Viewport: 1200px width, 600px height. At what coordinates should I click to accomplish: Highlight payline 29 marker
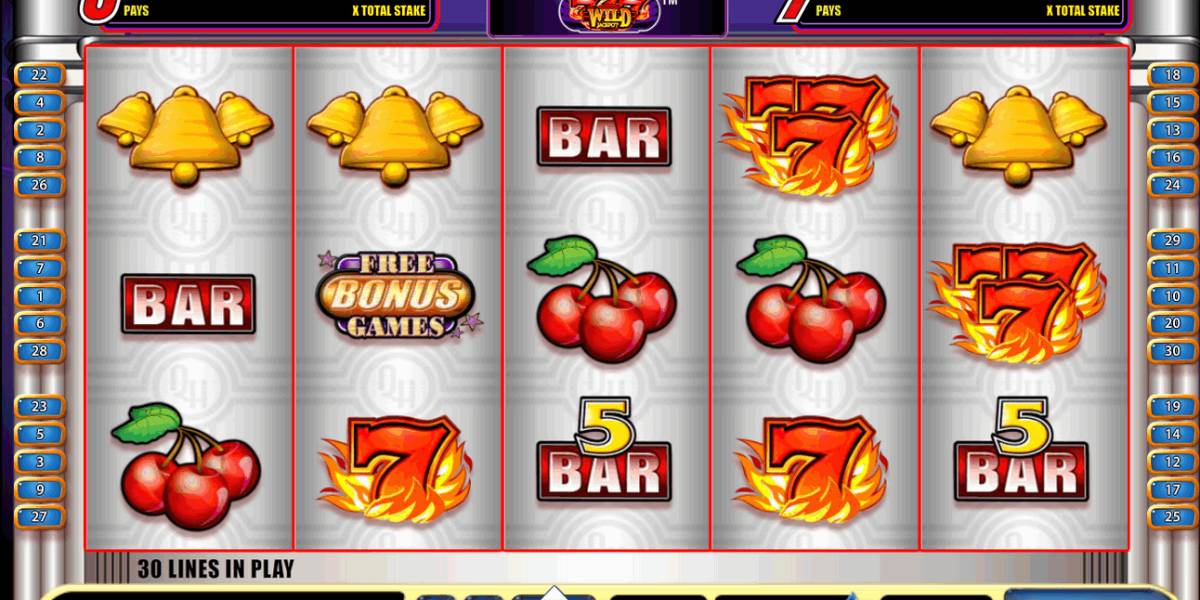1166,241
